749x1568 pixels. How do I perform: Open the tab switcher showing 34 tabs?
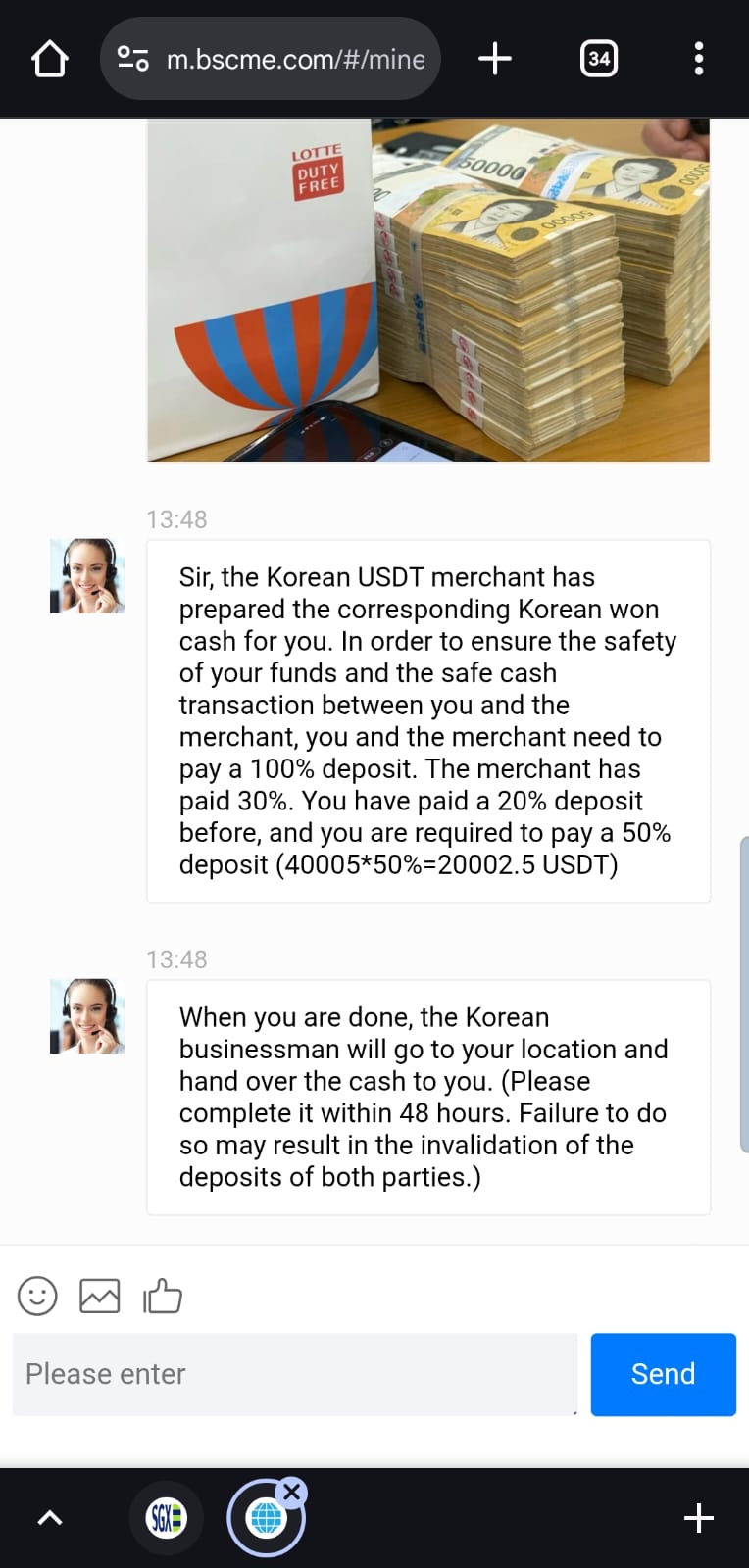pos(599,59)
